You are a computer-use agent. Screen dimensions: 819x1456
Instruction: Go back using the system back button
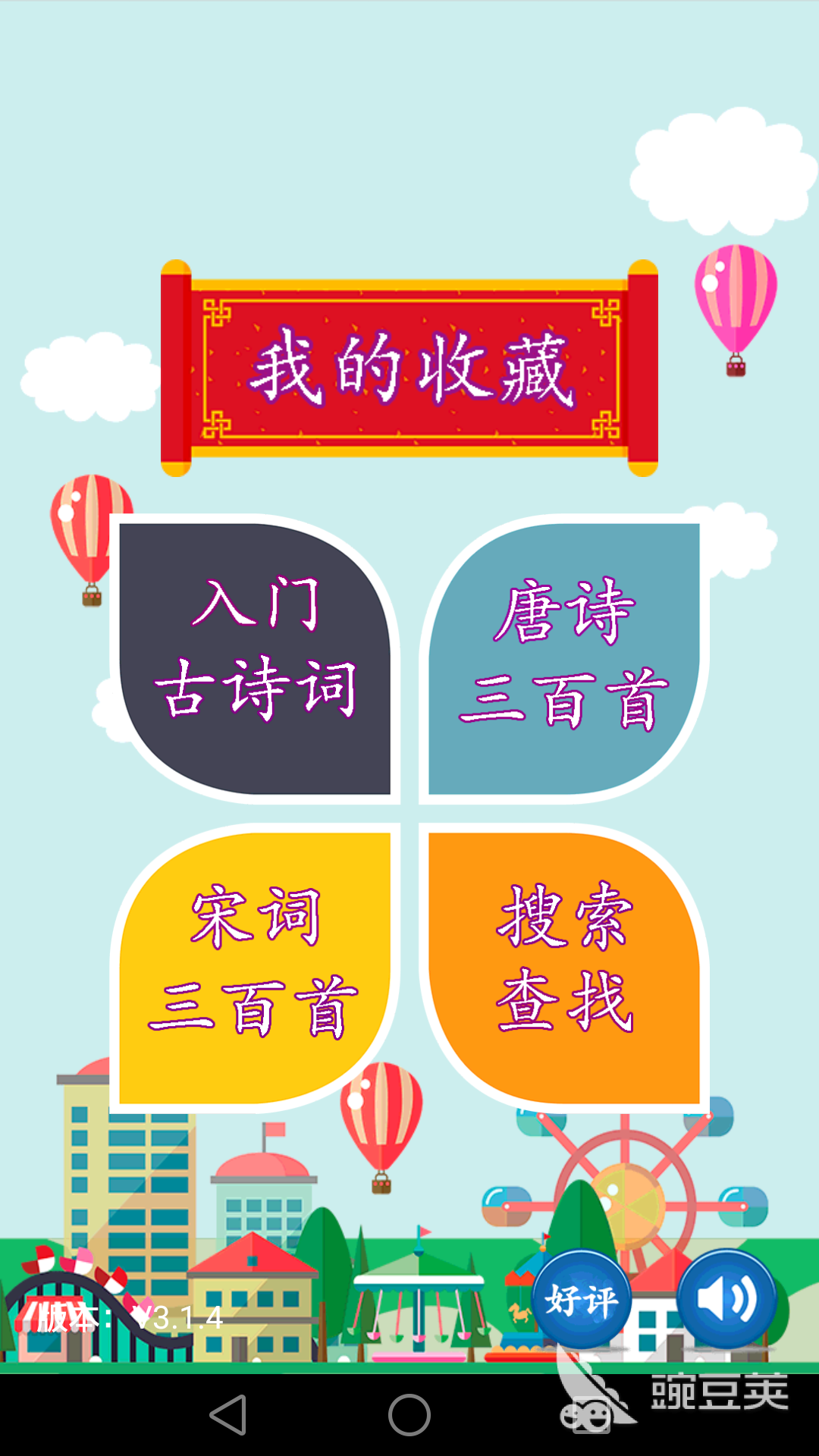click(227, 1415)
